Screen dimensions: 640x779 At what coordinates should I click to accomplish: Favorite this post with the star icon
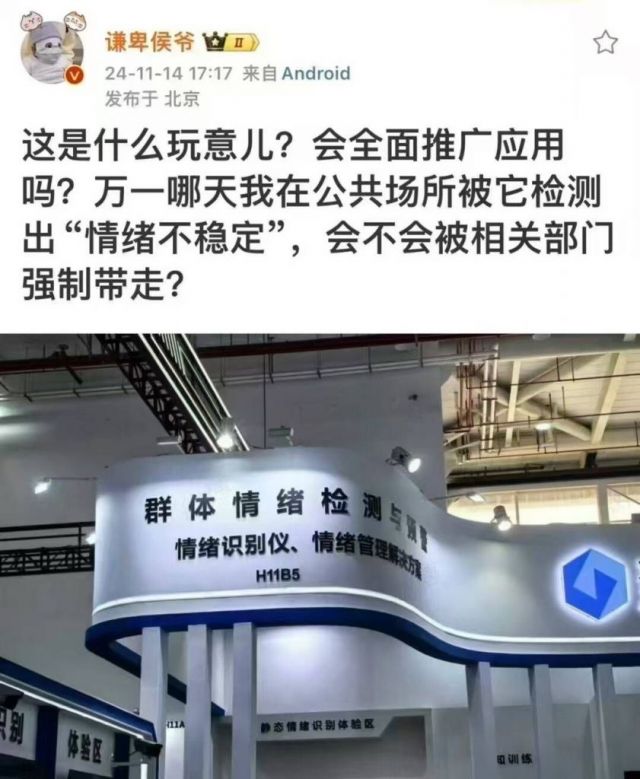[606, 42]
